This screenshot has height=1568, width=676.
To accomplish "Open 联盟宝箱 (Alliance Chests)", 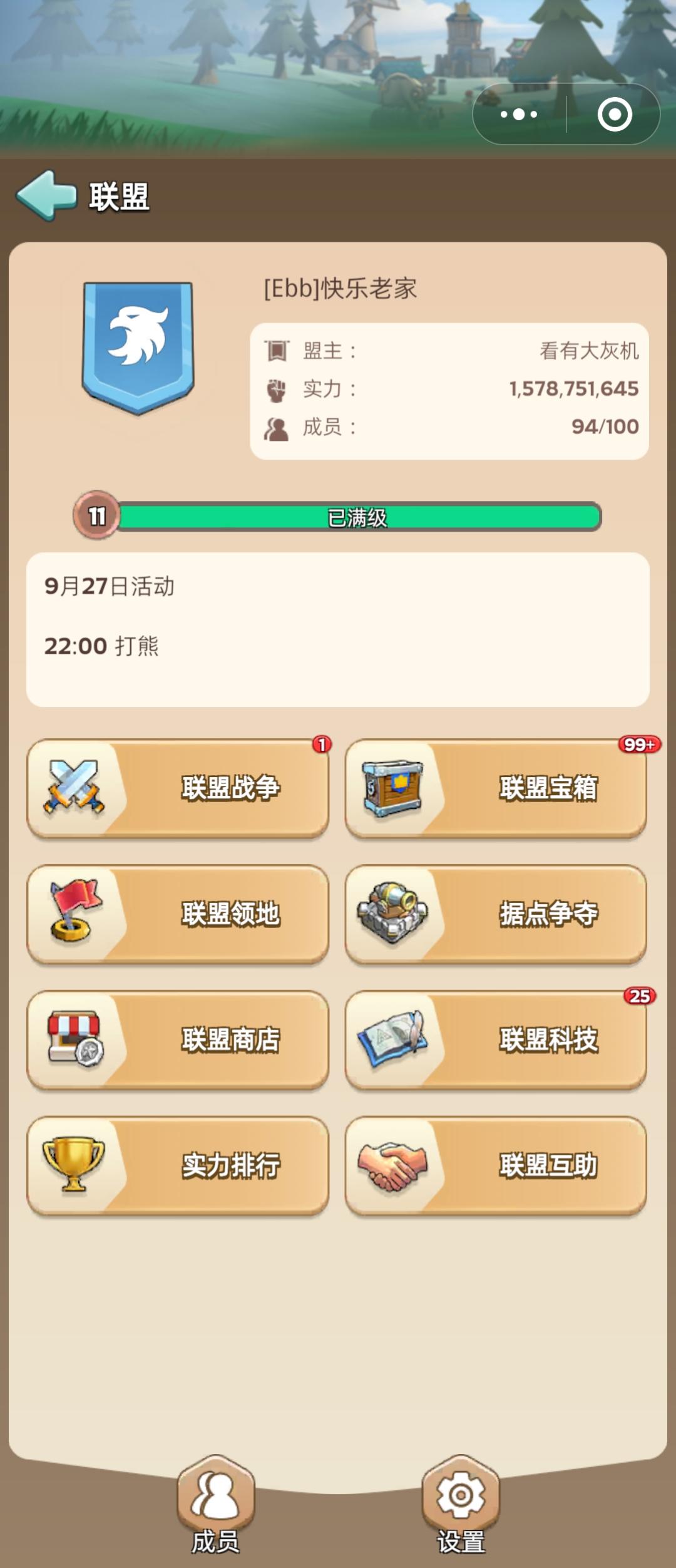I will 496,788.
